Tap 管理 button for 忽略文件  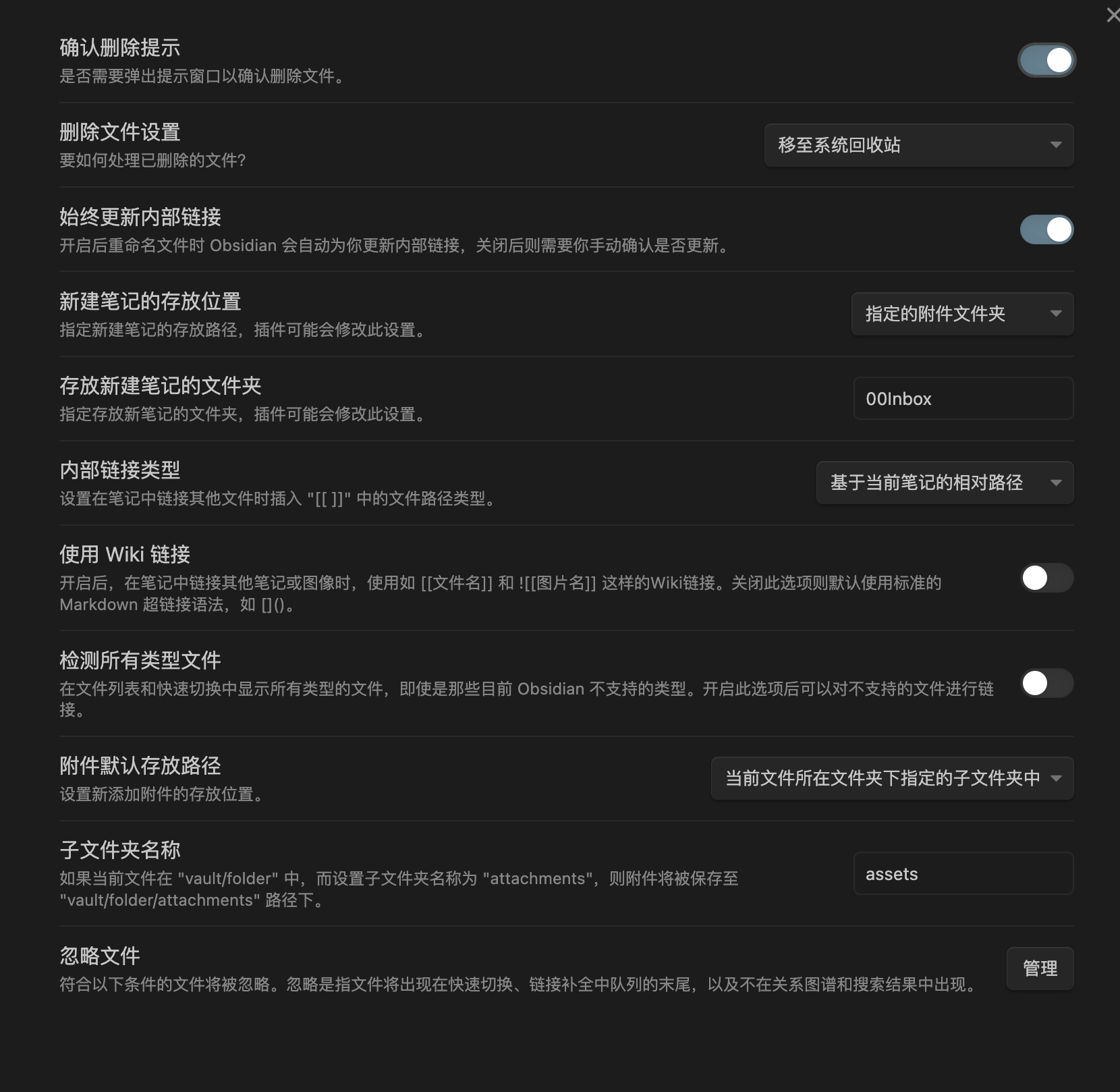click(1040, 968)
